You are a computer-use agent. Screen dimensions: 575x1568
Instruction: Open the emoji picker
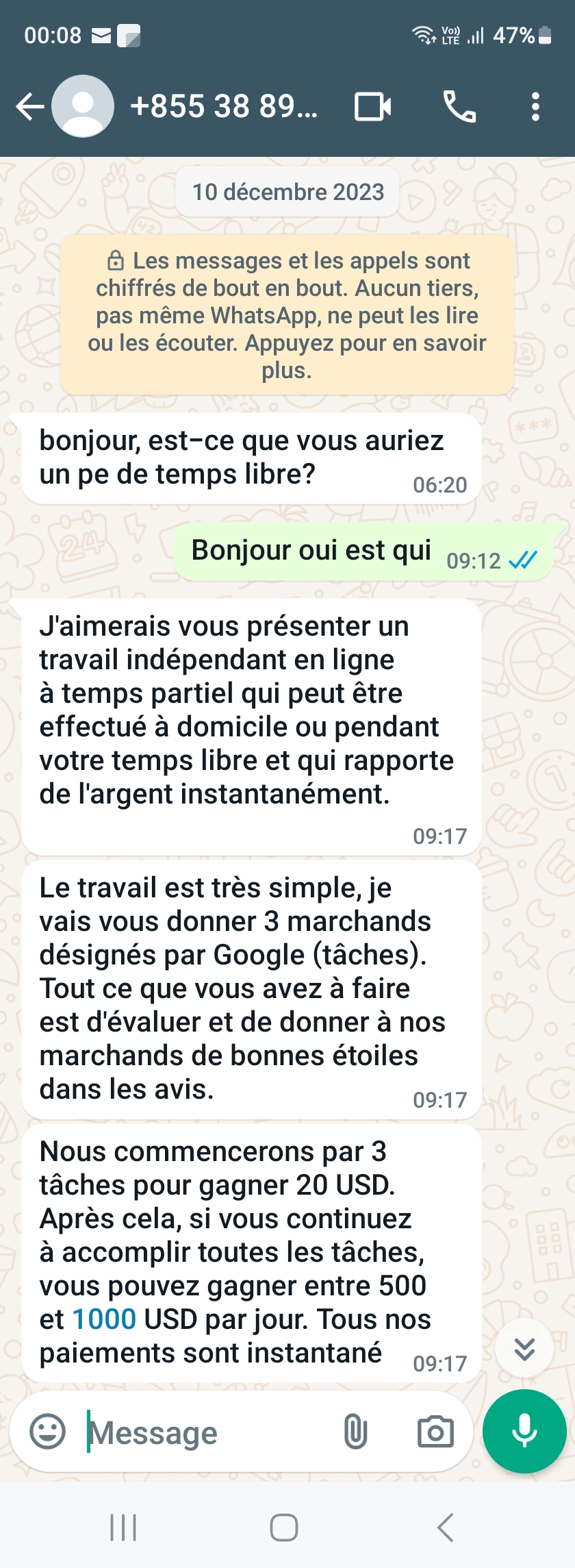(x=48, y=1432)
